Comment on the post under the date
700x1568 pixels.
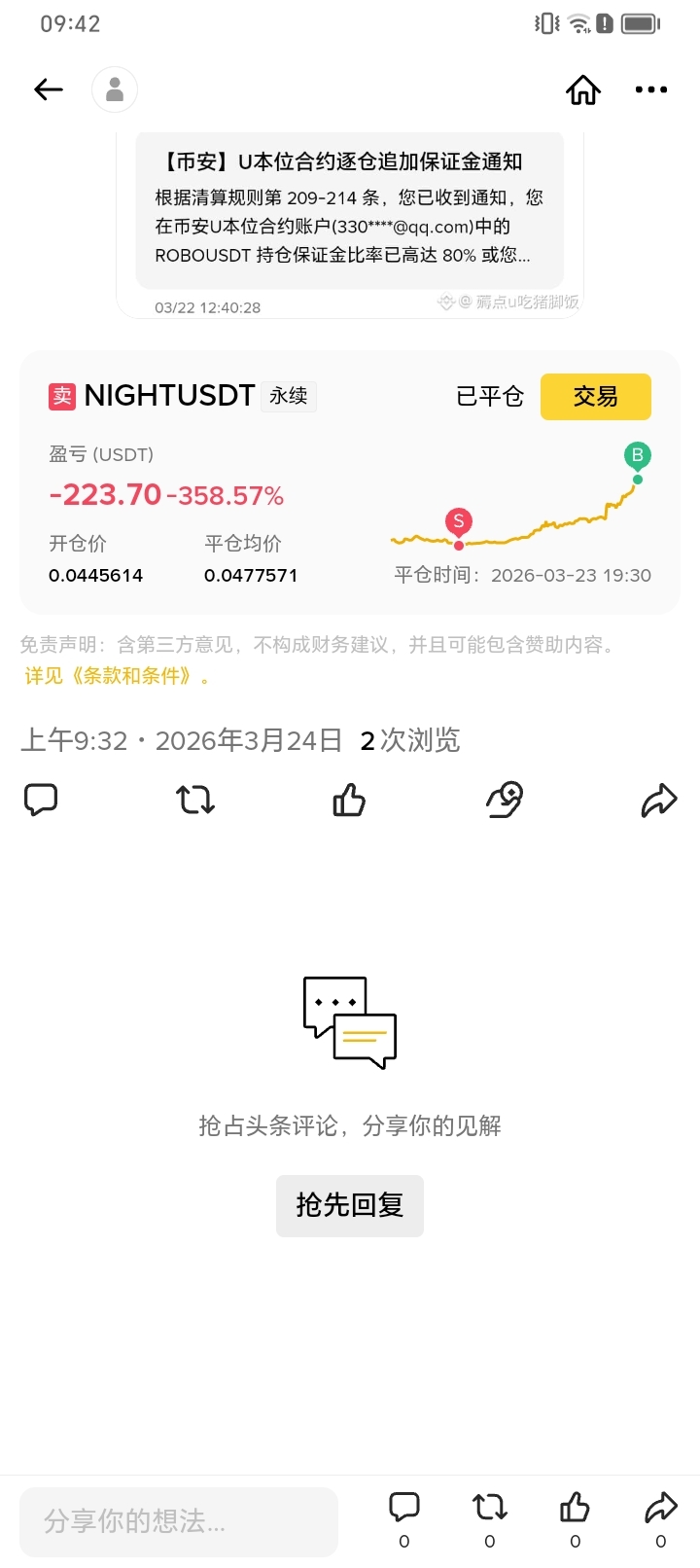pos(41,800)
